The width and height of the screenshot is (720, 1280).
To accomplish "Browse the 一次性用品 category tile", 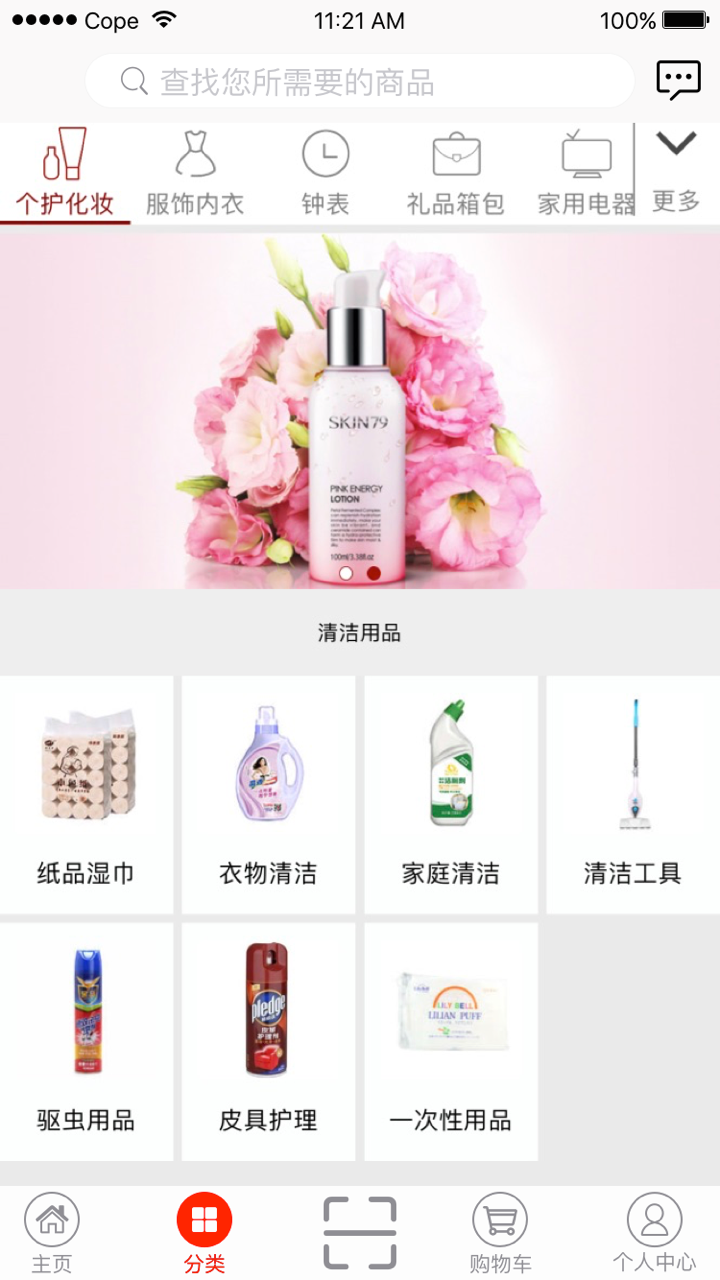I will pyautogui.click(x=450, y=1041).
